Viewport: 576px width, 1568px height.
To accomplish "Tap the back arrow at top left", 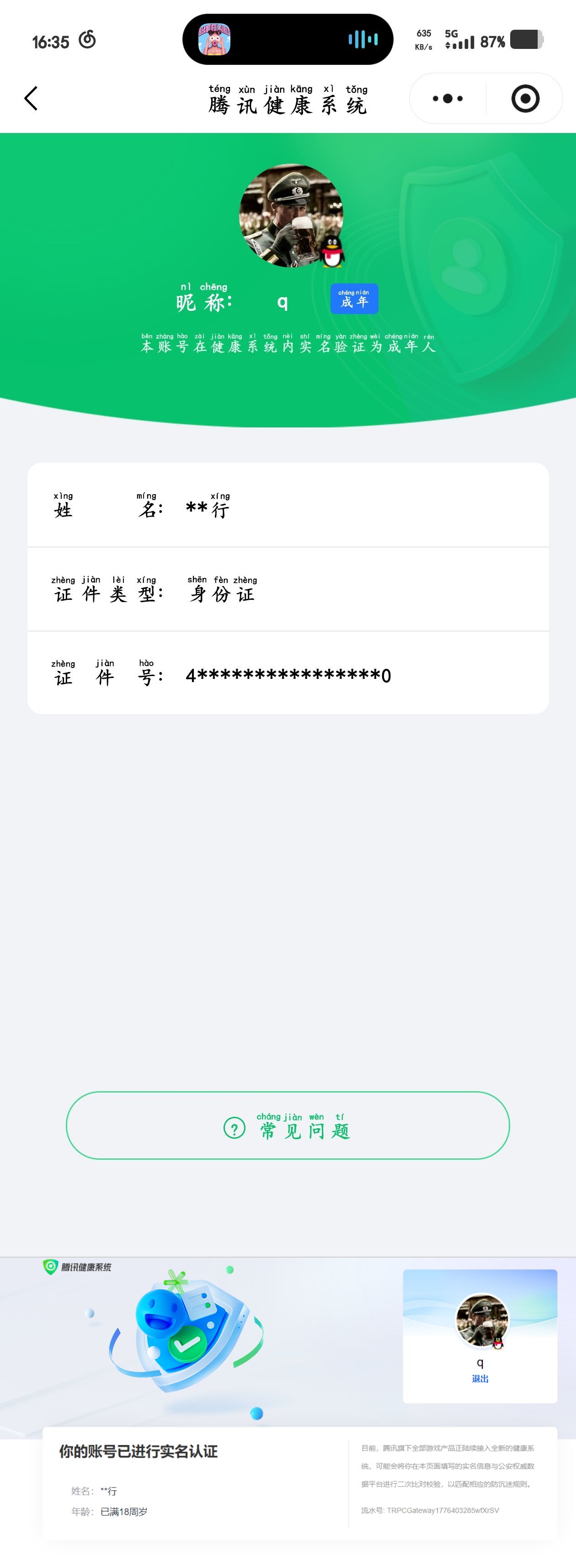I will 32,98.
